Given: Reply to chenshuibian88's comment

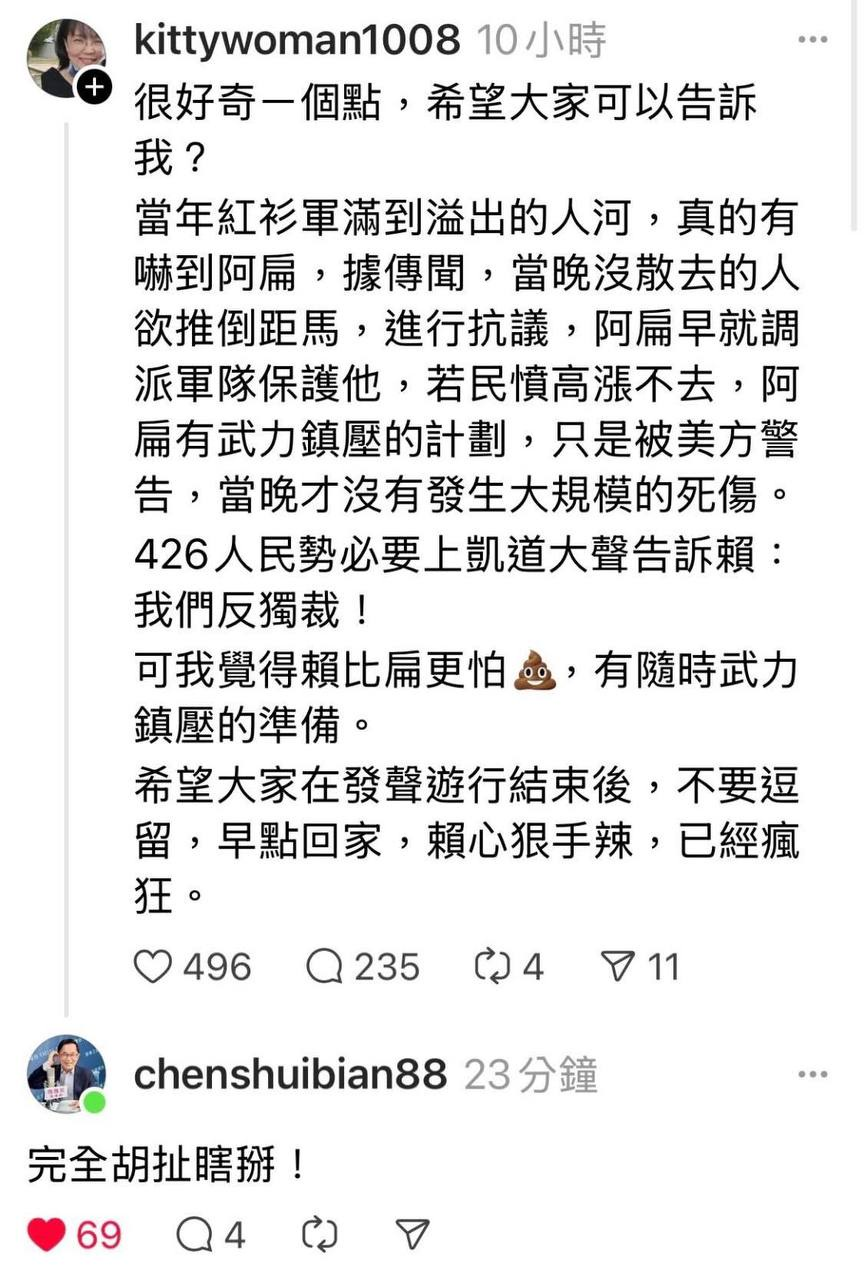Looking at the screenshot, I should pos(193,1235).
